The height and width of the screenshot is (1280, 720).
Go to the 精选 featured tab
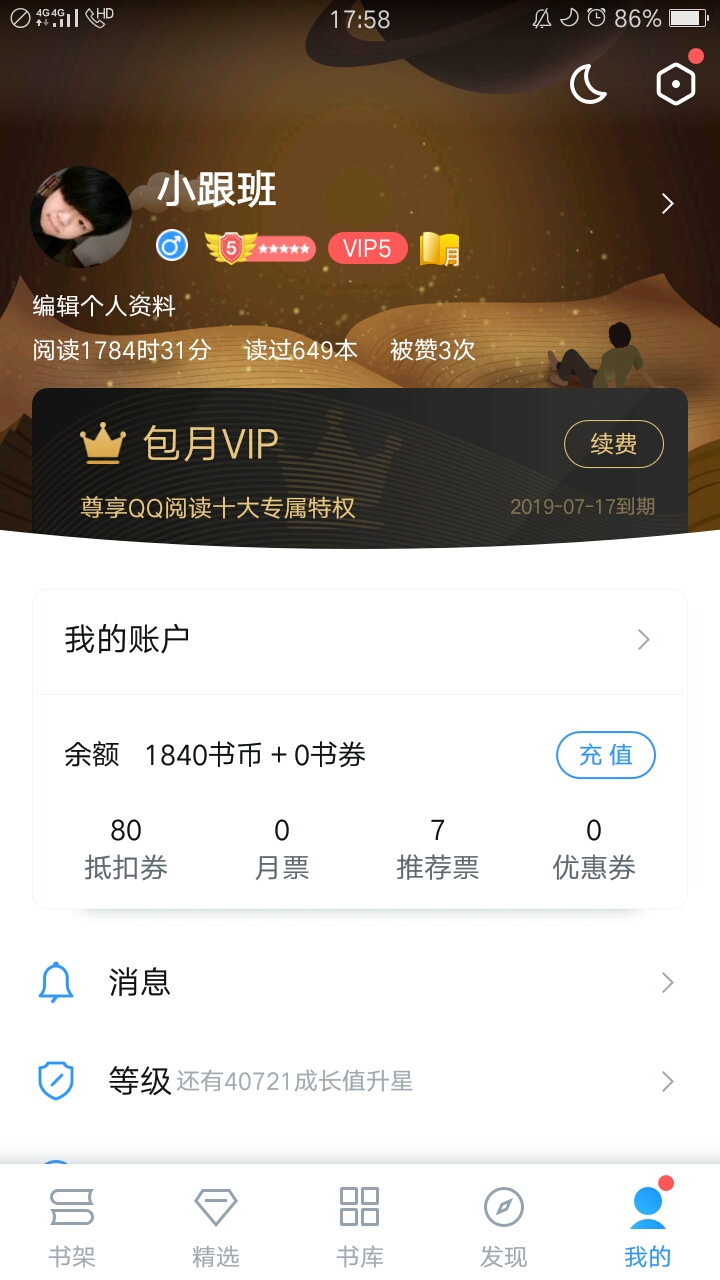tap(216, 1226)
